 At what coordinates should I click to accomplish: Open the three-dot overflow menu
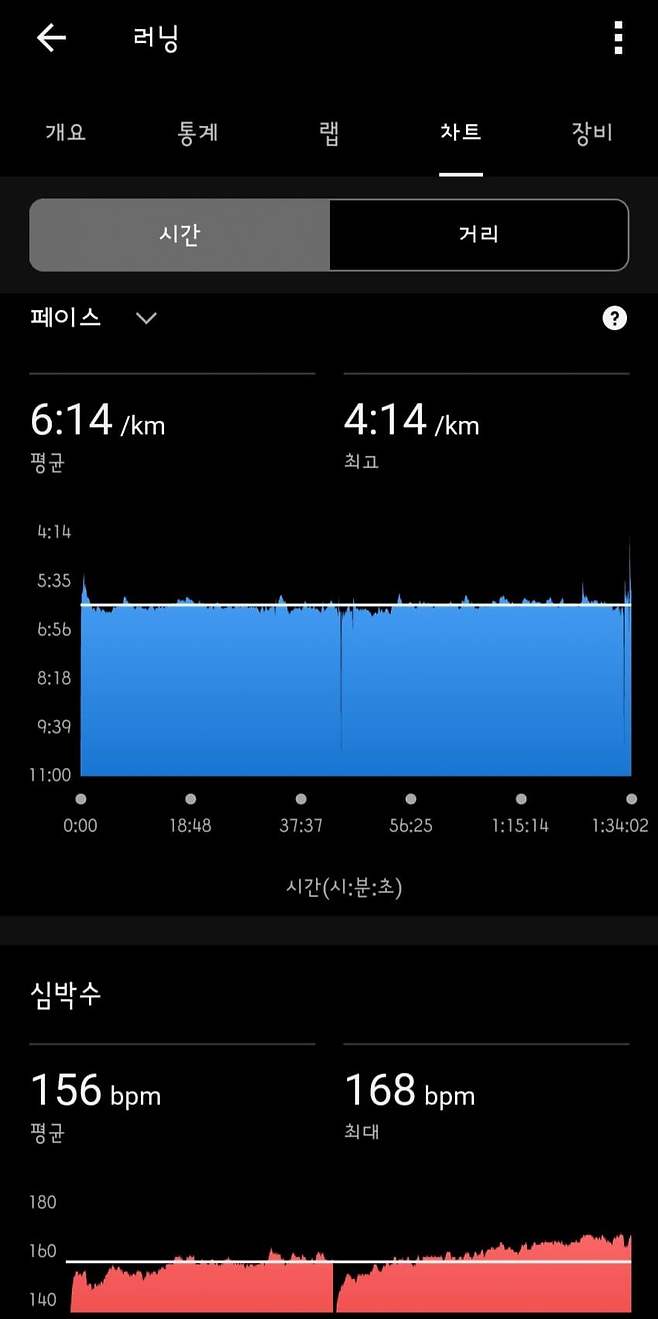tap(618, 39)
